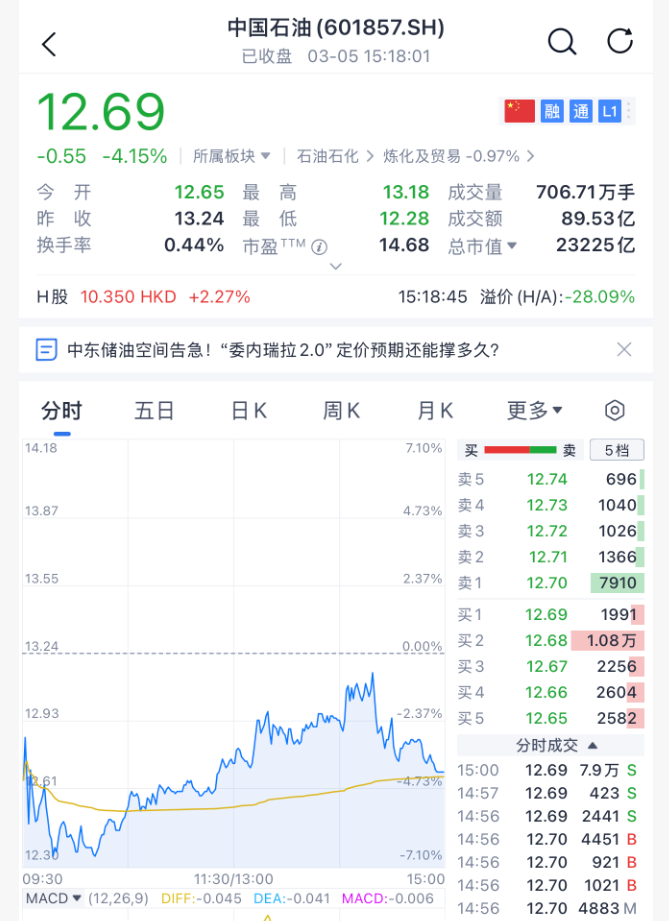Show the 市盈TTM info tooltip

click(x=319, y=246)
